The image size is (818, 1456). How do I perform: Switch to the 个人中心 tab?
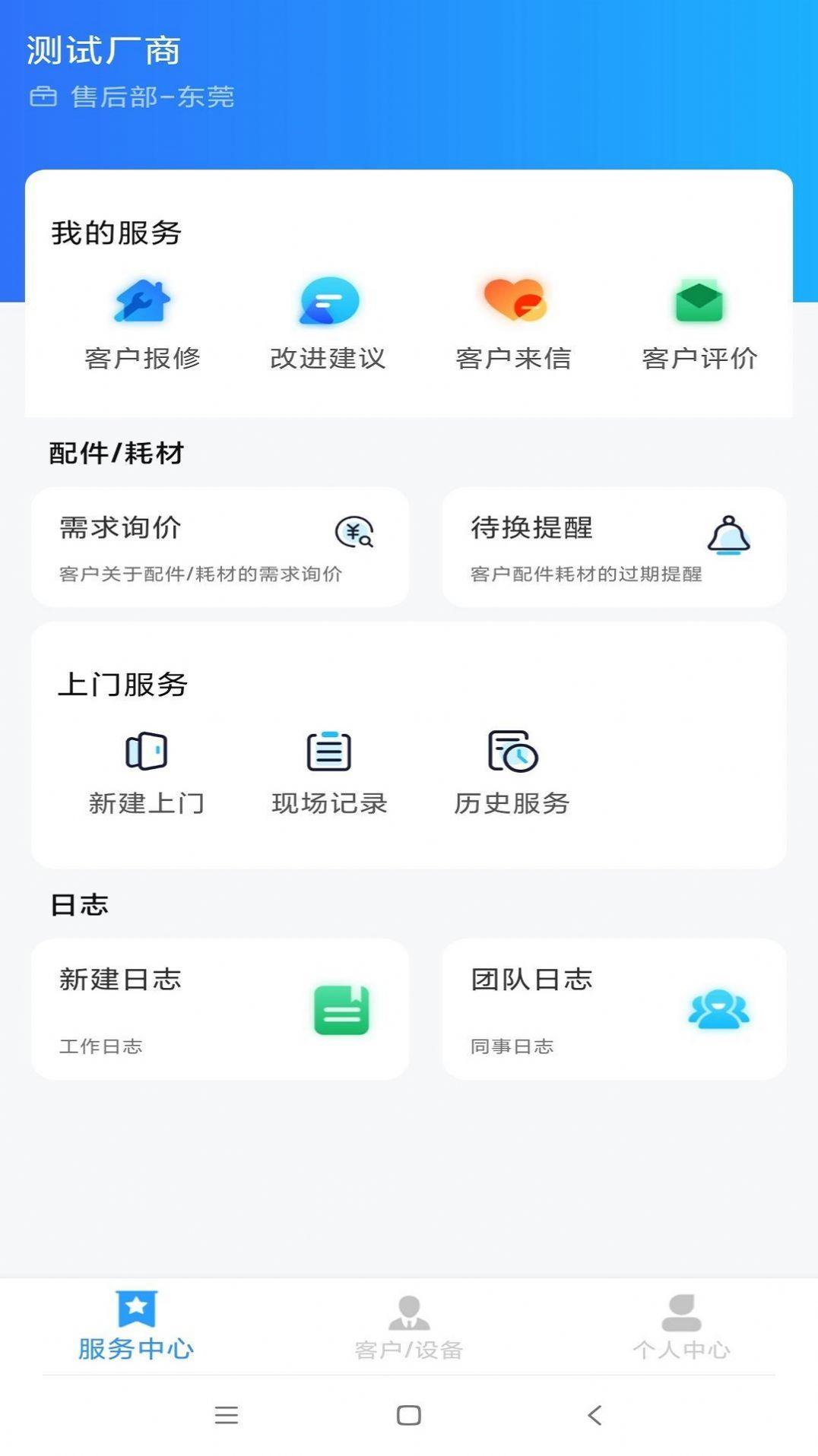tap(682, 1328)
